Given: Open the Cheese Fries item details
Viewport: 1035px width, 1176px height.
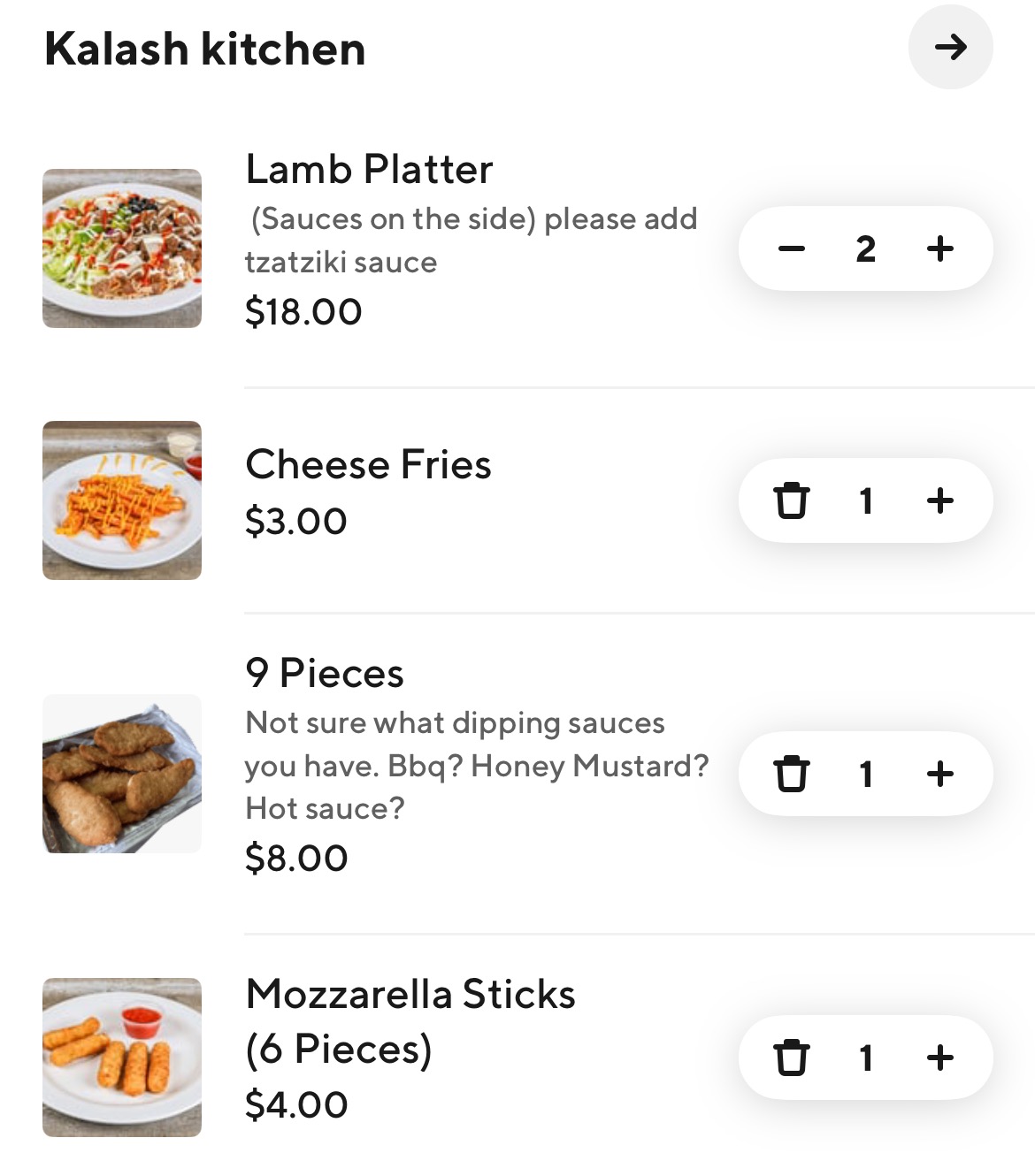Looking at the screenshot, I should click(x=368, y=465).
